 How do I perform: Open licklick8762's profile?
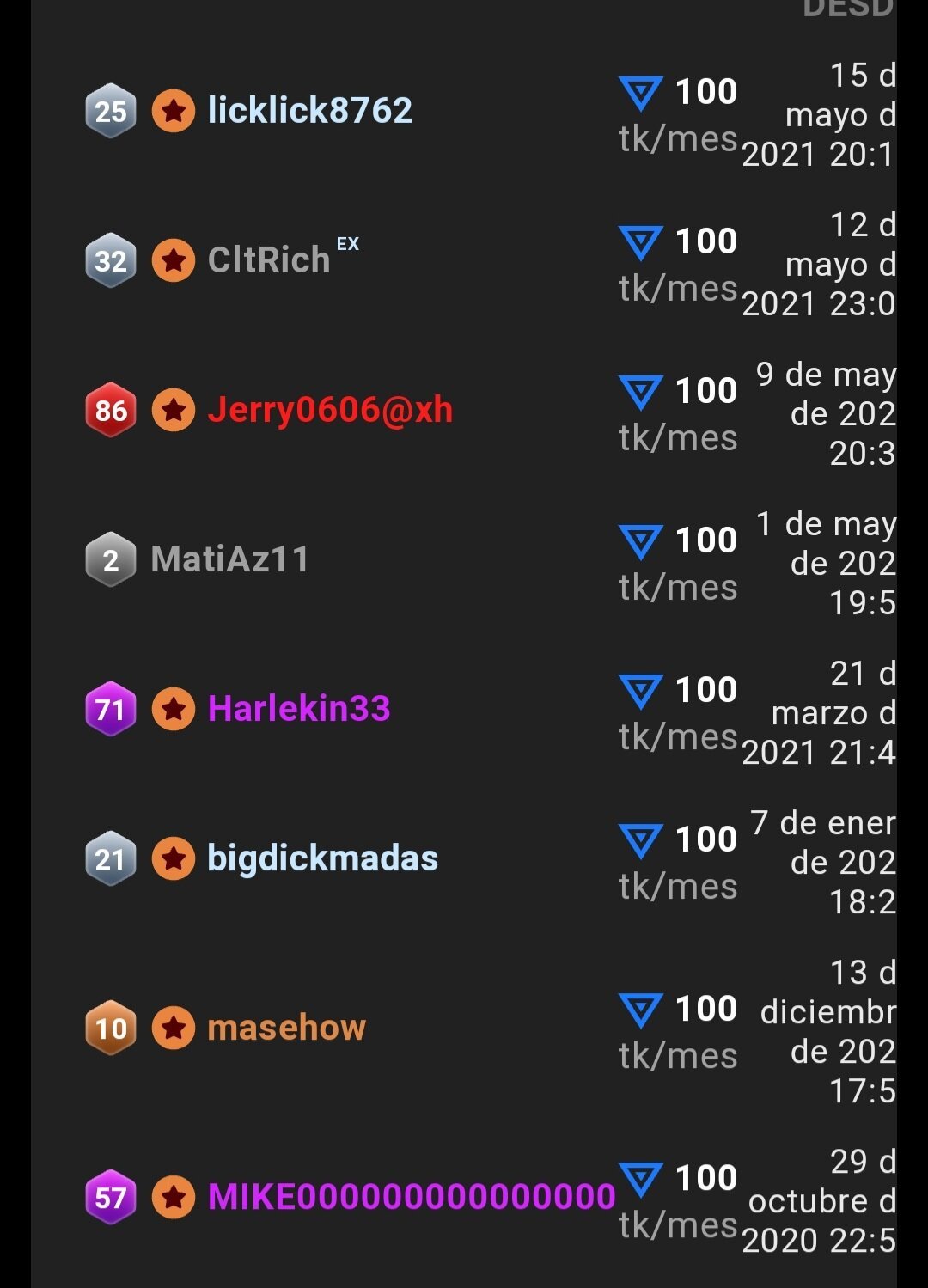pos(309,111)
